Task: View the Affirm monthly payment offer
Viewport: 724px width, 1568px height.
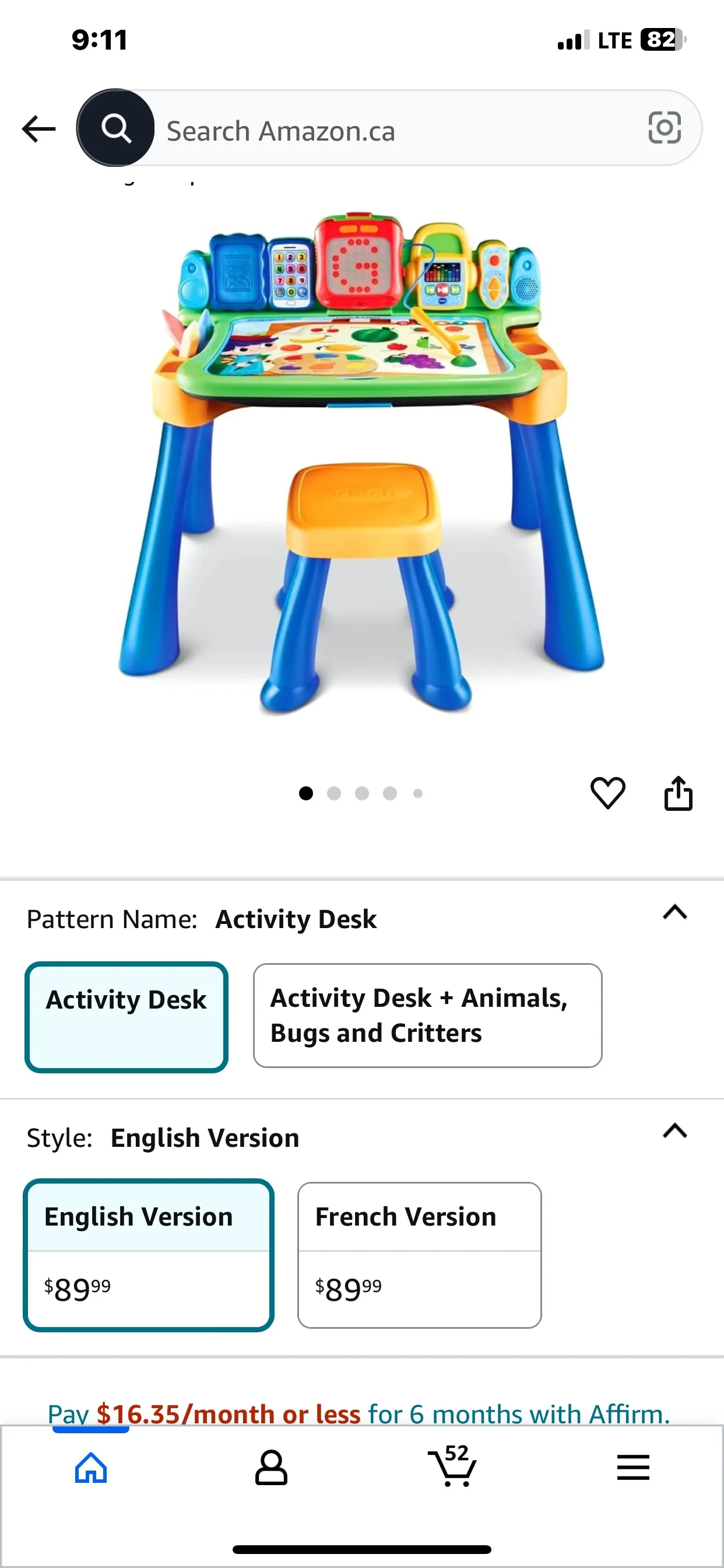Action: tap(359, 1412)
